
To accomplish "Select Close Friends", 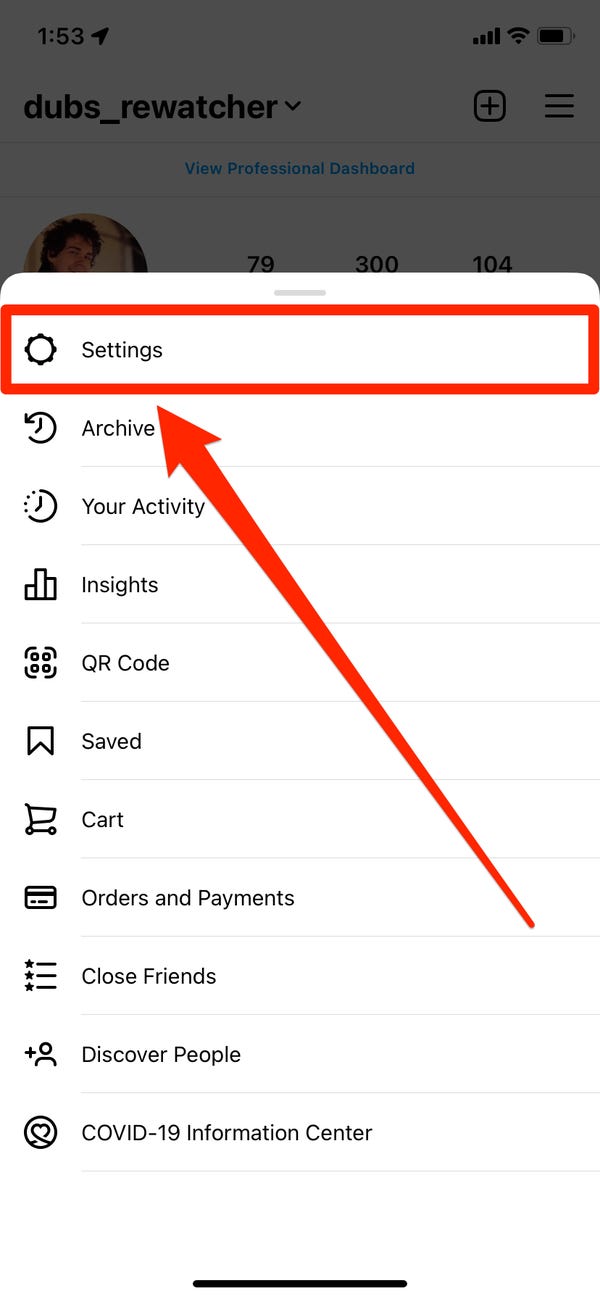I will point(148,976).
